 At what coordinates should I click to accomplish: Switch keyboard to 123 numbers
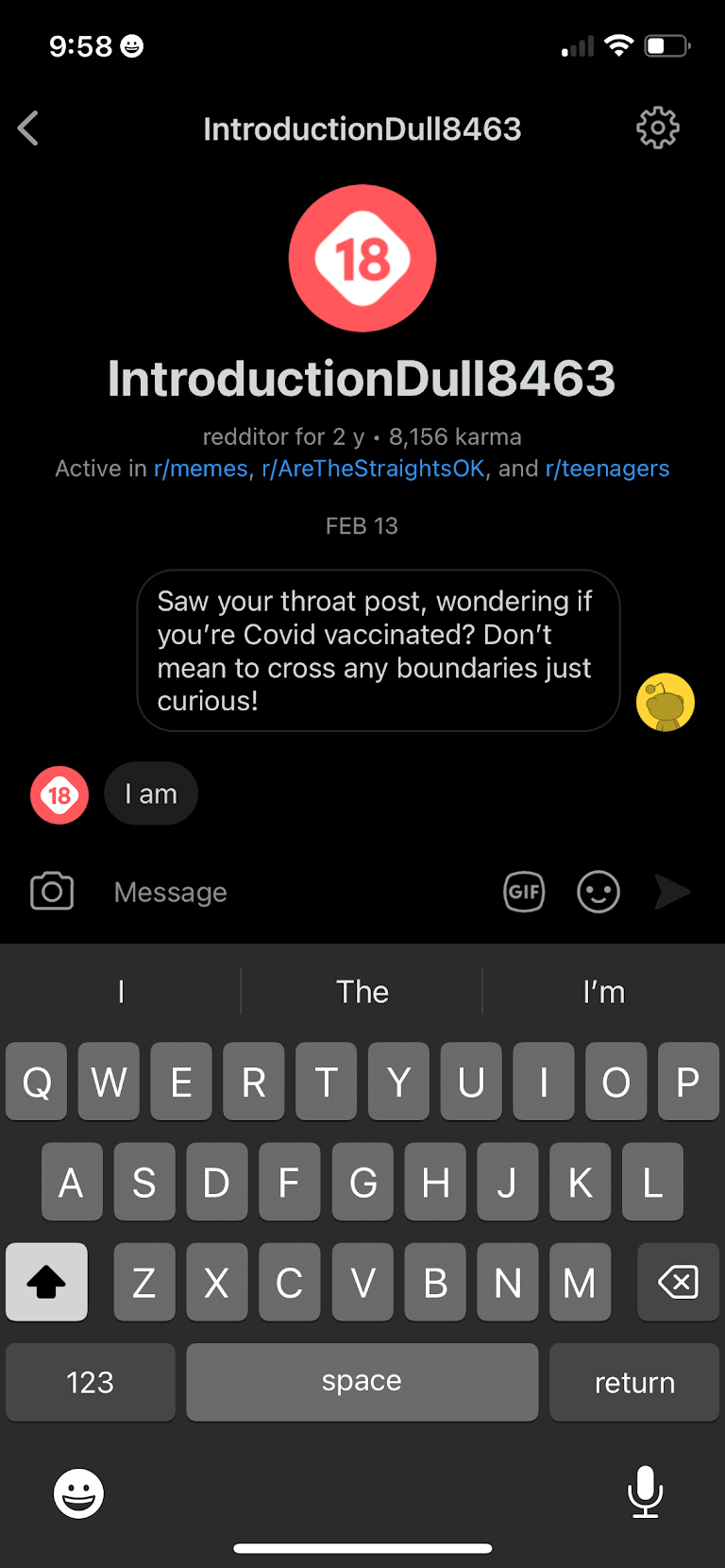pos(91,1382)
